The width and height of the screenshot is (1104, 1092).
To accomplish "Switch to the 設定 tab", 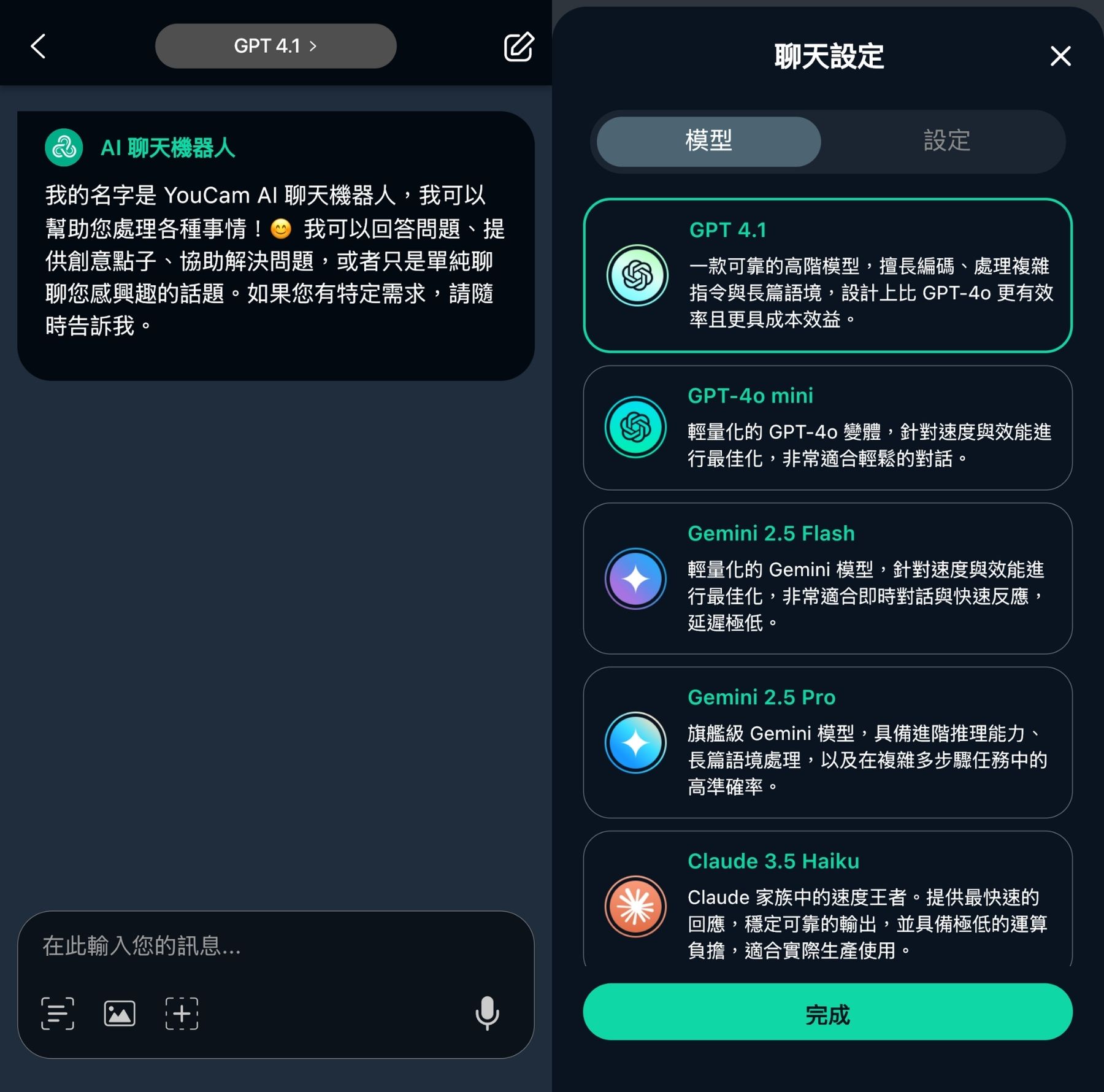I will (x=946, y=141).
